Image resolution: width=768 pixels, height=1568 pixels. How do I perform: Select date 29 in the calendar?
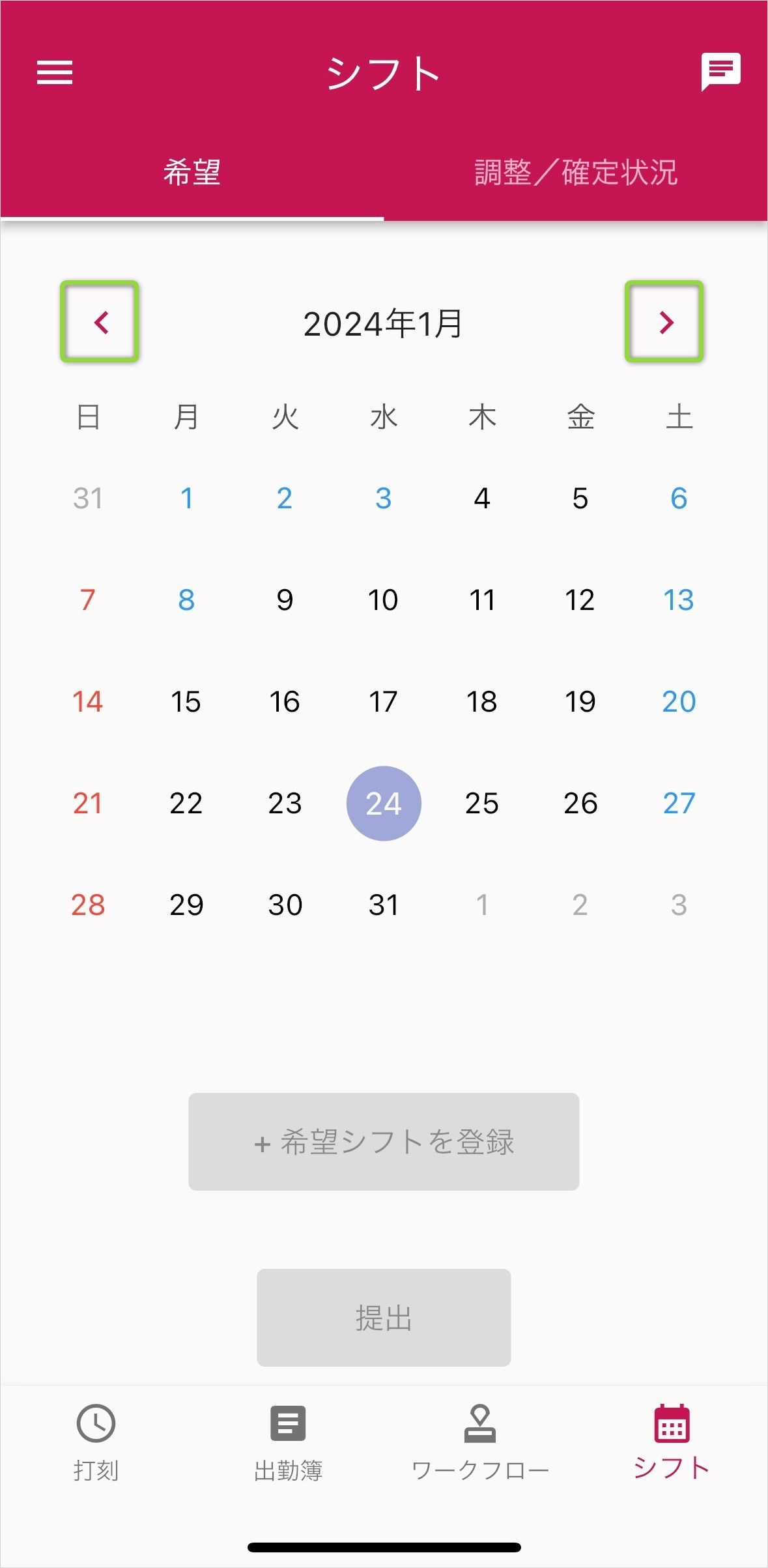click(186, 905)
